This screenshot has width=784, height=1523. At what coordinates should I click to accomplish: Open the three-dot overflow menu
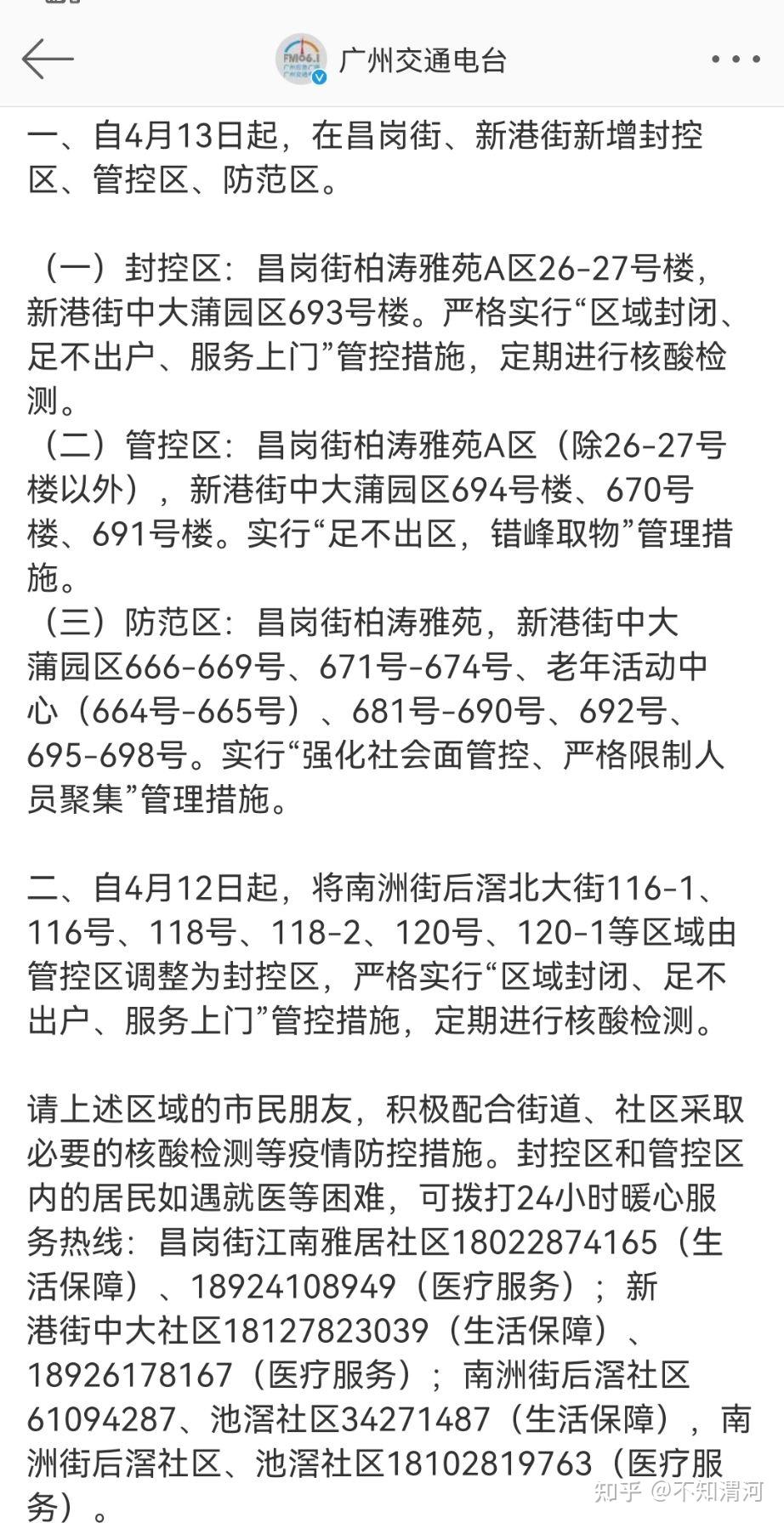coord(735,60)
